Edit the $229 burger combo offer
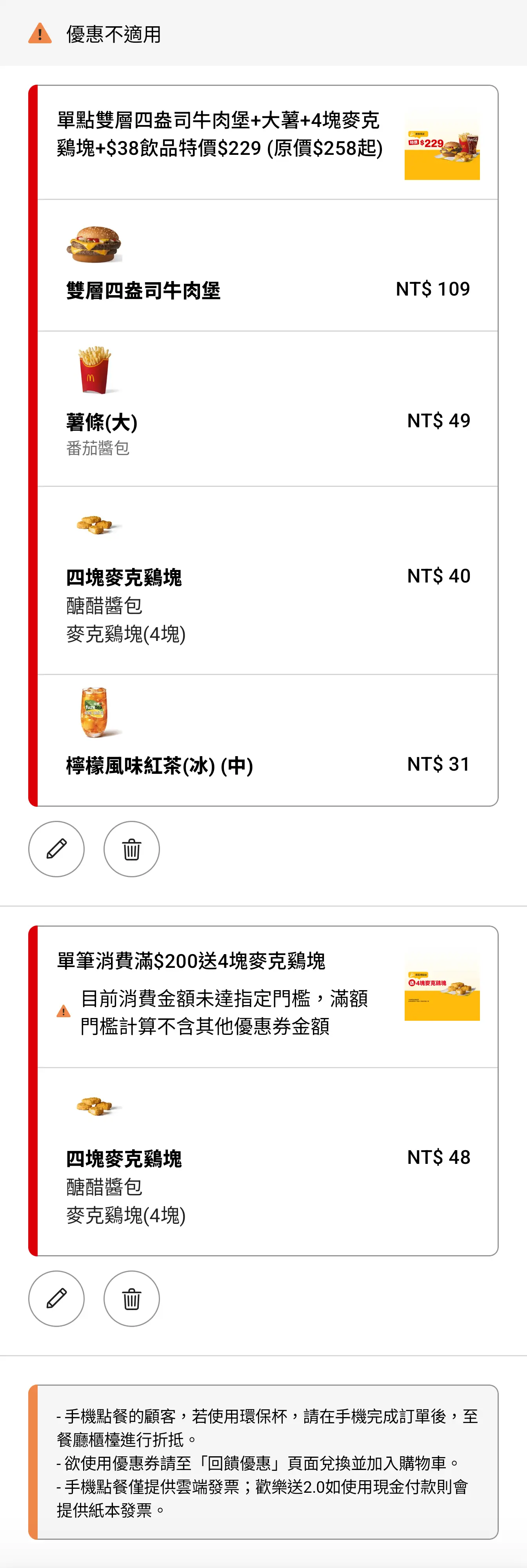The height and width of the screenshot is (1568, 527). pos(56,849)
